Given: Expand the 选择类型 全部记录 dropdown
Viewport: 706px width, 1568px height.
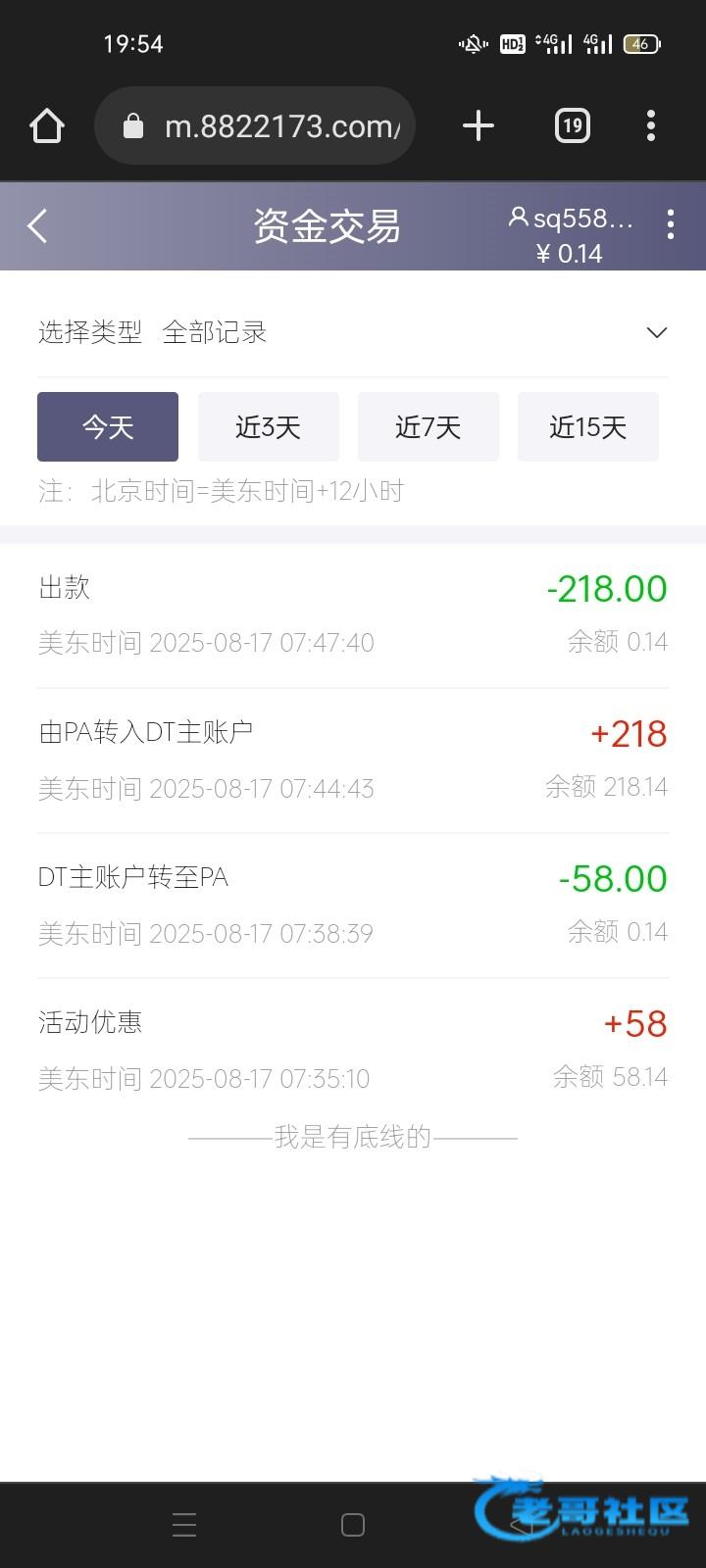Looking at the screenshot, I should pos(353,332).
